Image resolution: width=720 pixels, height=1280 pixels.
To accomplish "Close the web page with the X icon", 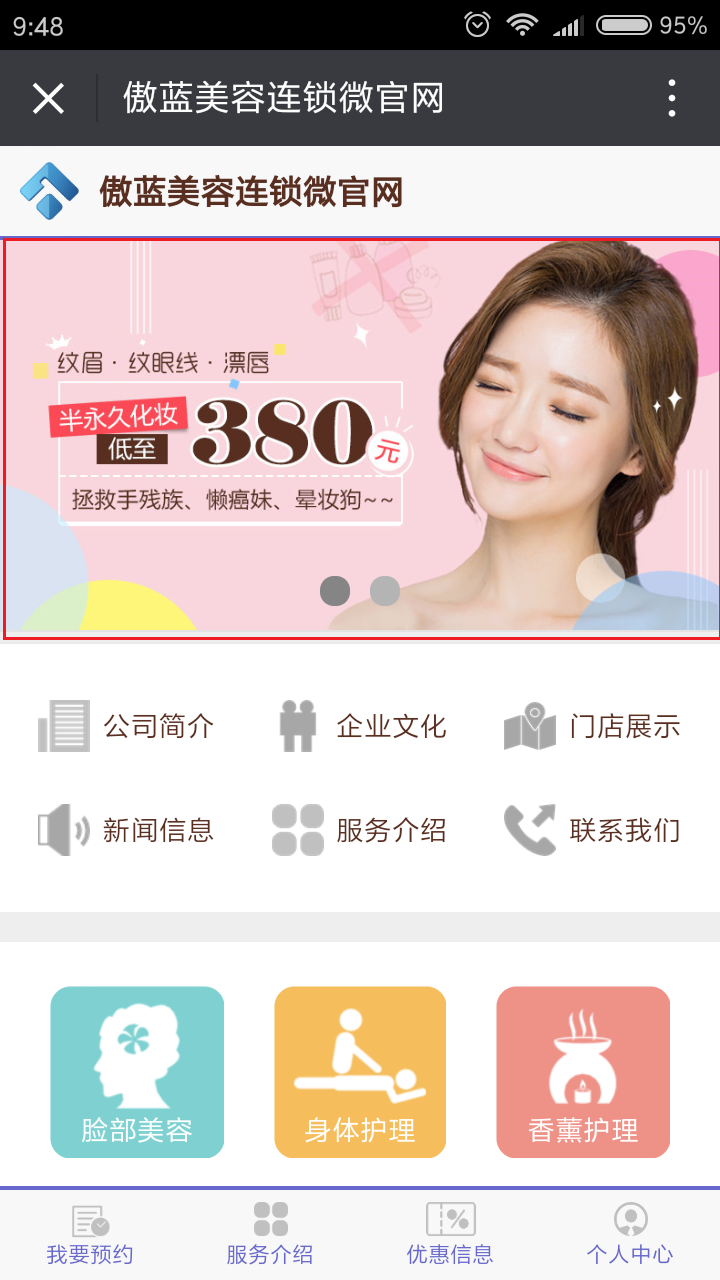I will point(48,98).
